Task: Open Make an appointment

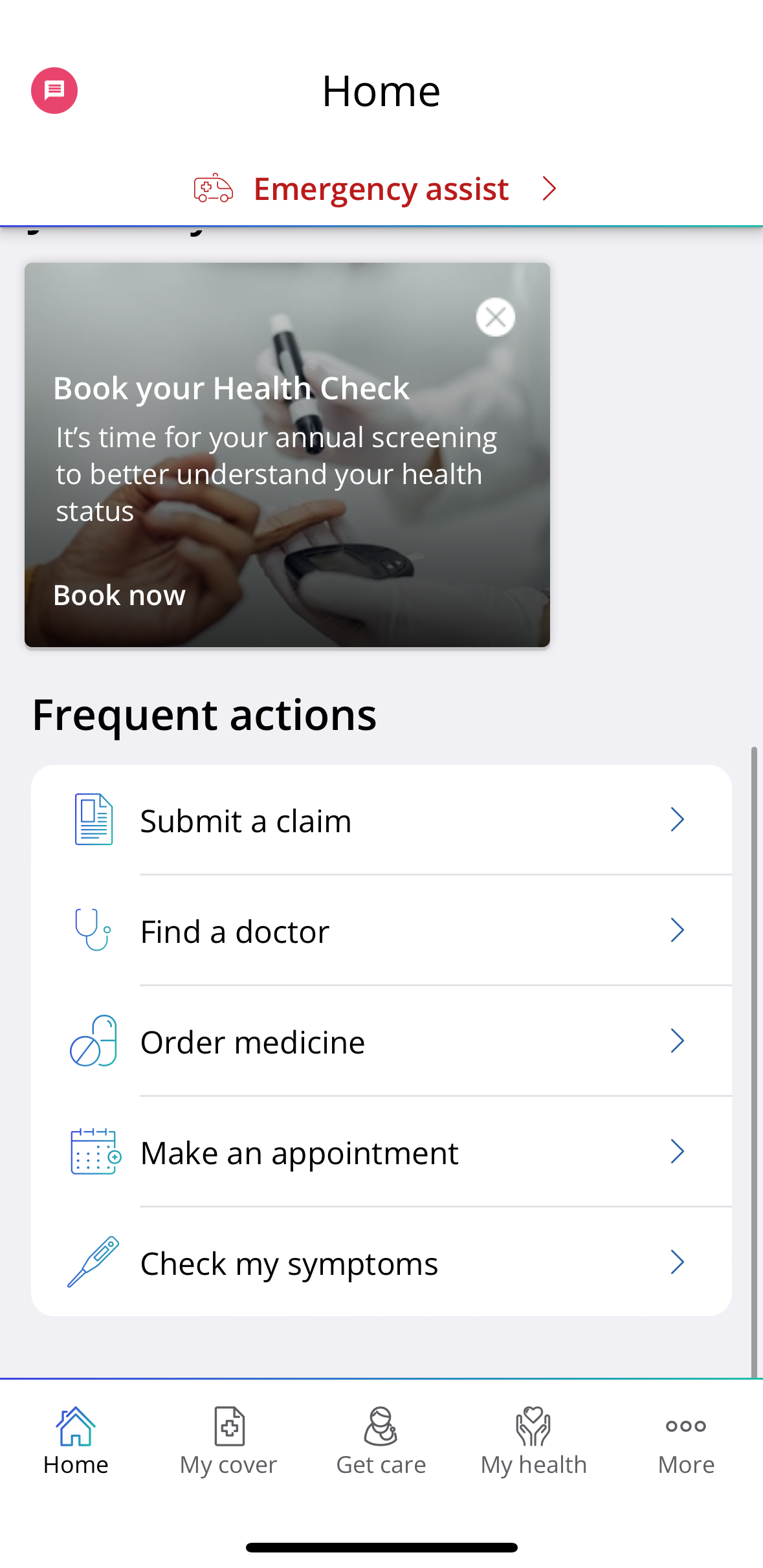Action: click(381, 1153)
